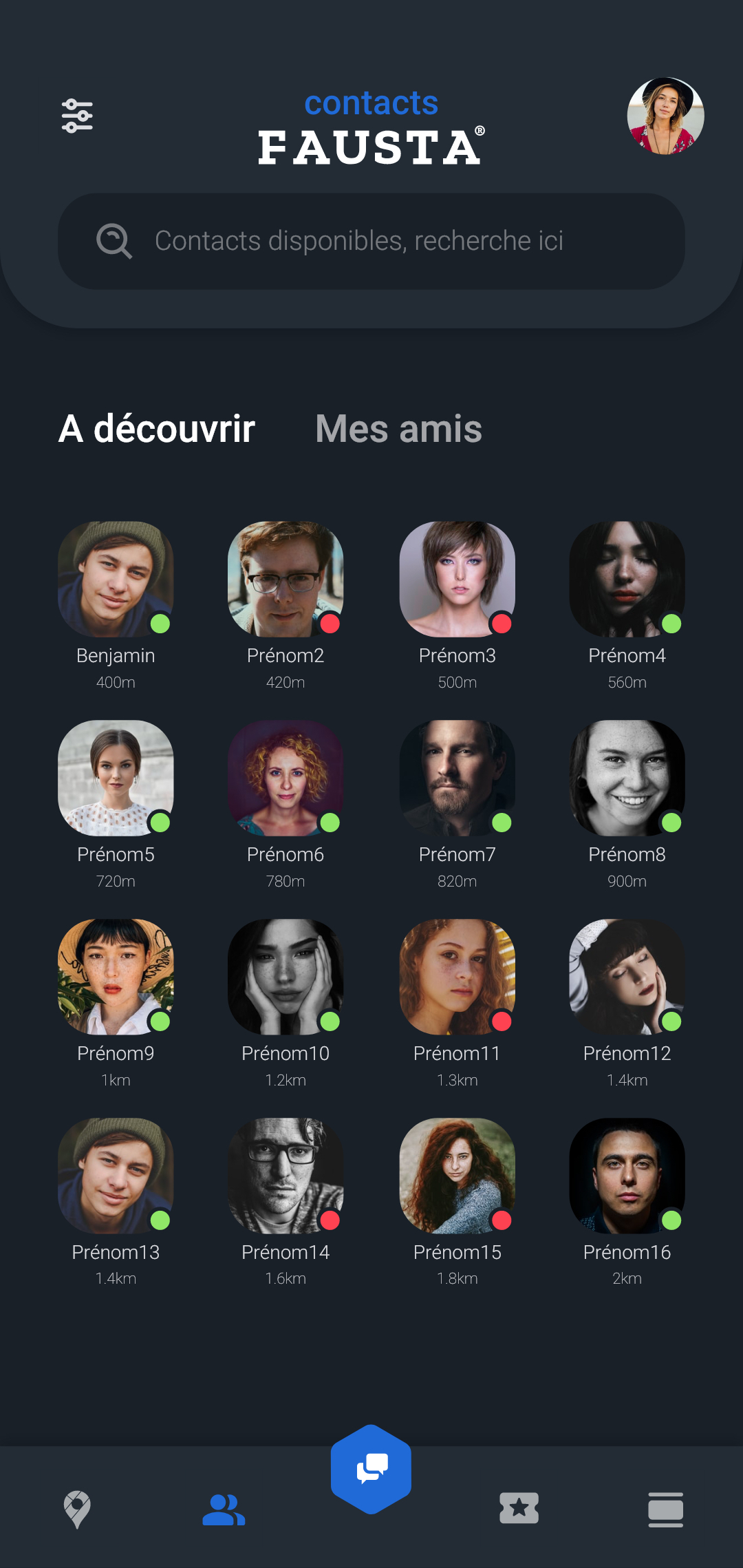Go to the map location tab
Screen dimensions: 743x1568
pos(77,1509)
